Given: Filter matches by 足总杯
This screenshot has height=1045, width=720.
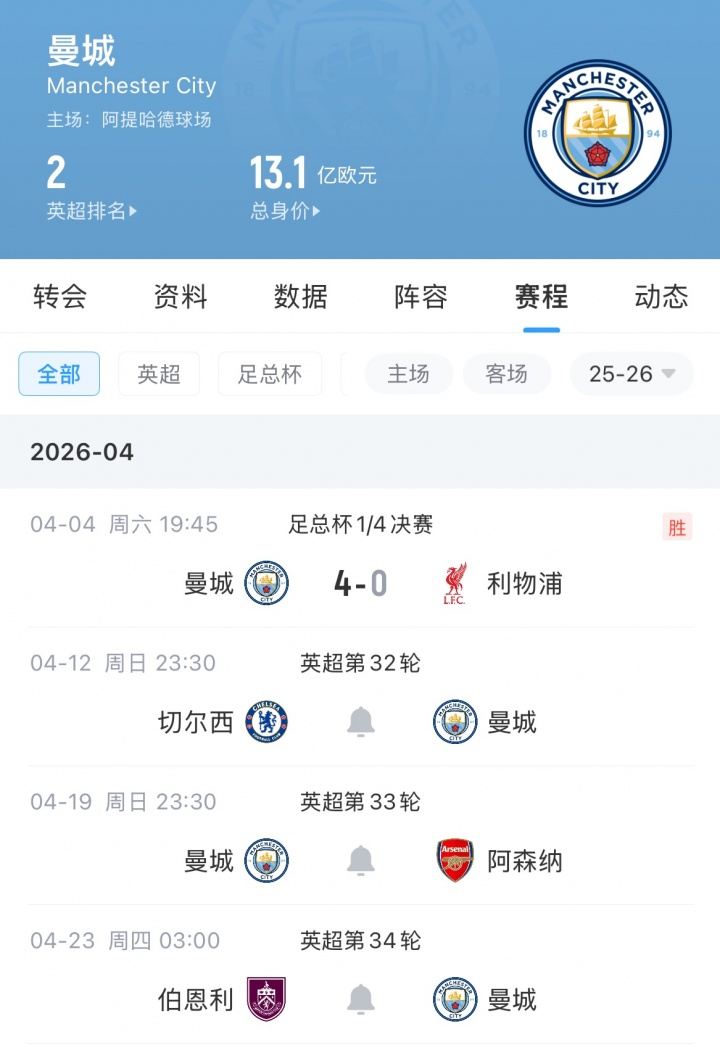Looking at the screenshot, I should click(270, 374).
